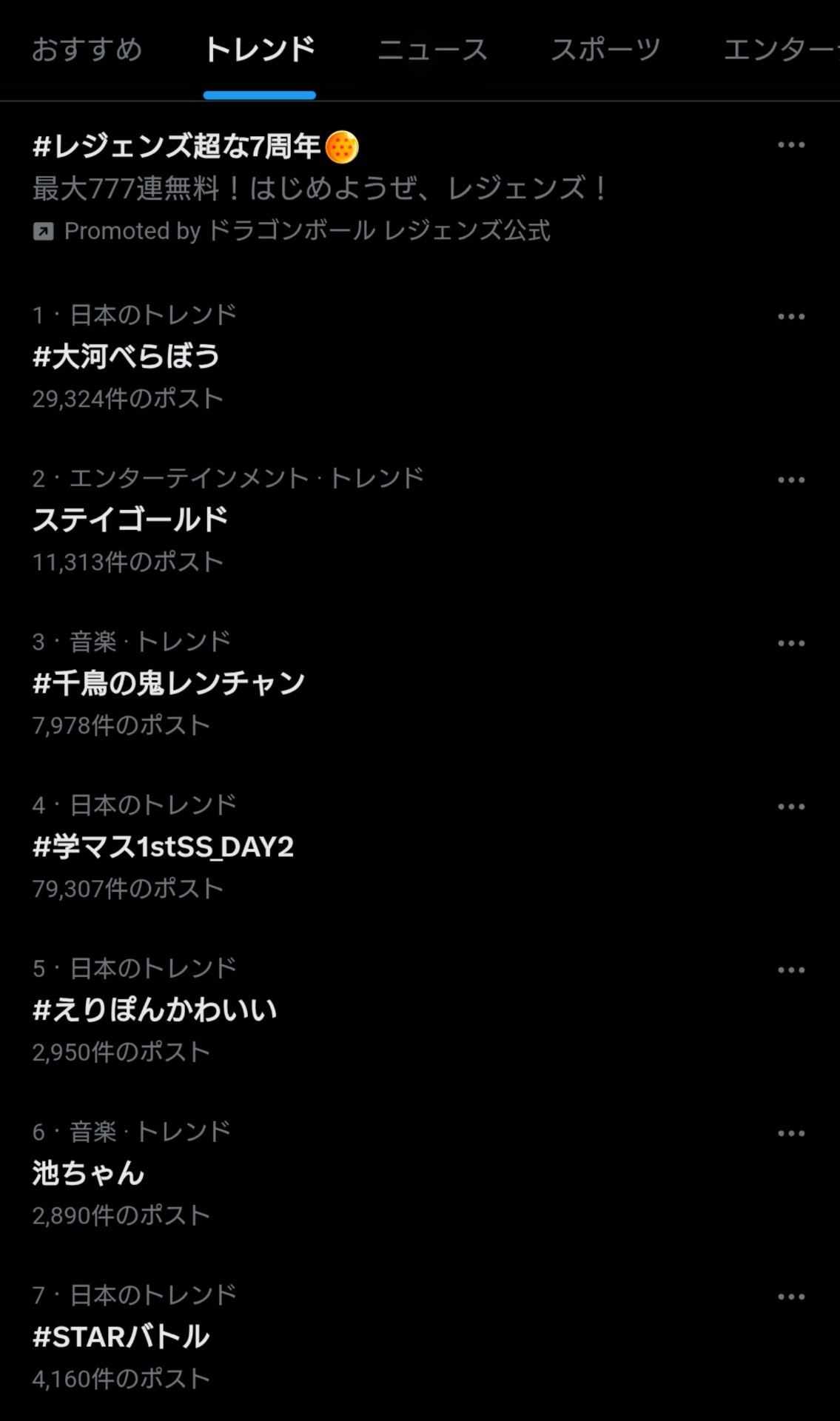Switch to the おすすめ tab
840x1421 pixels.
[87, 49]
